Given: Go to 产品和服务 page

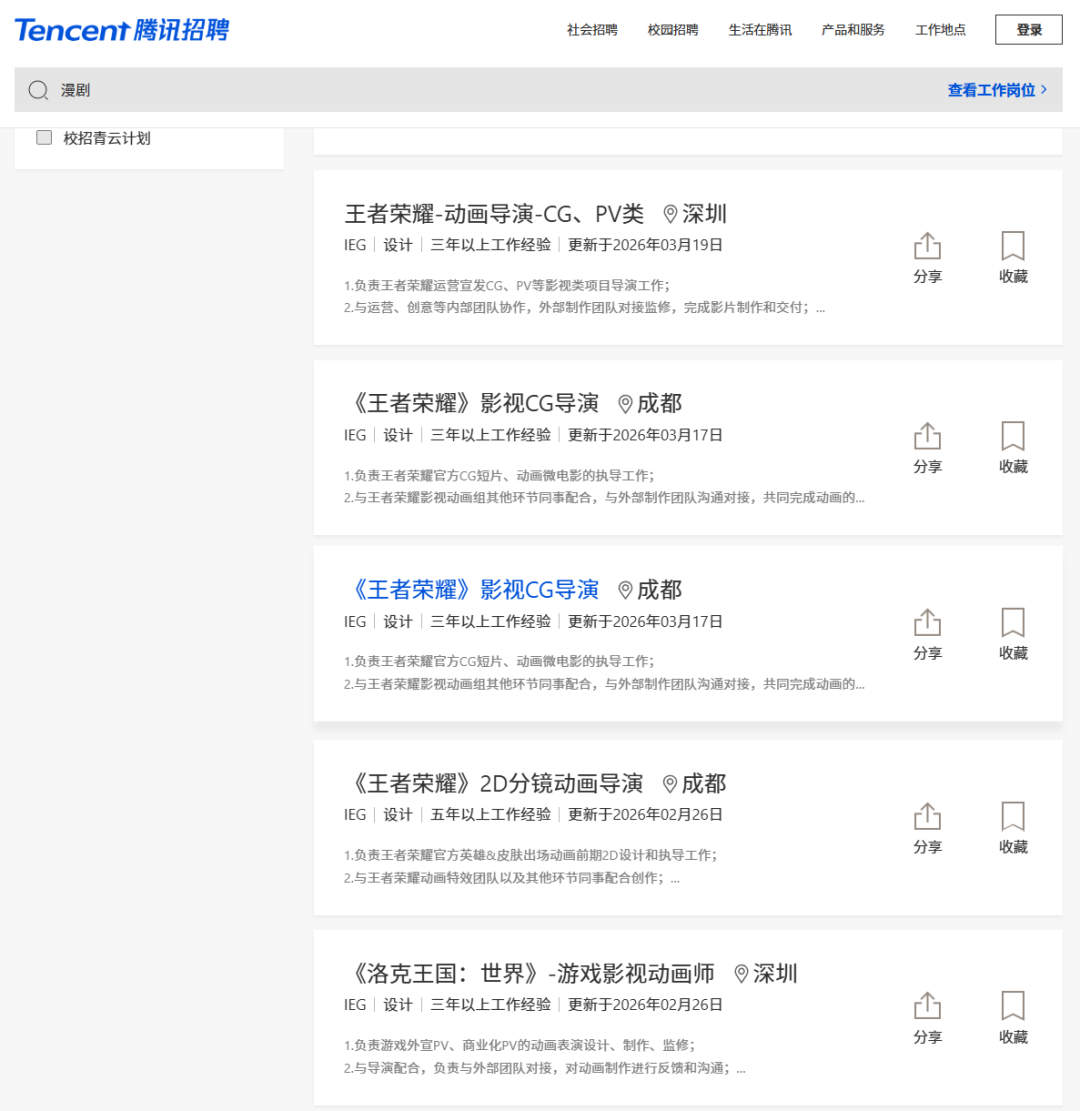Looking at the screenshot, I should [x=853, y=30].
